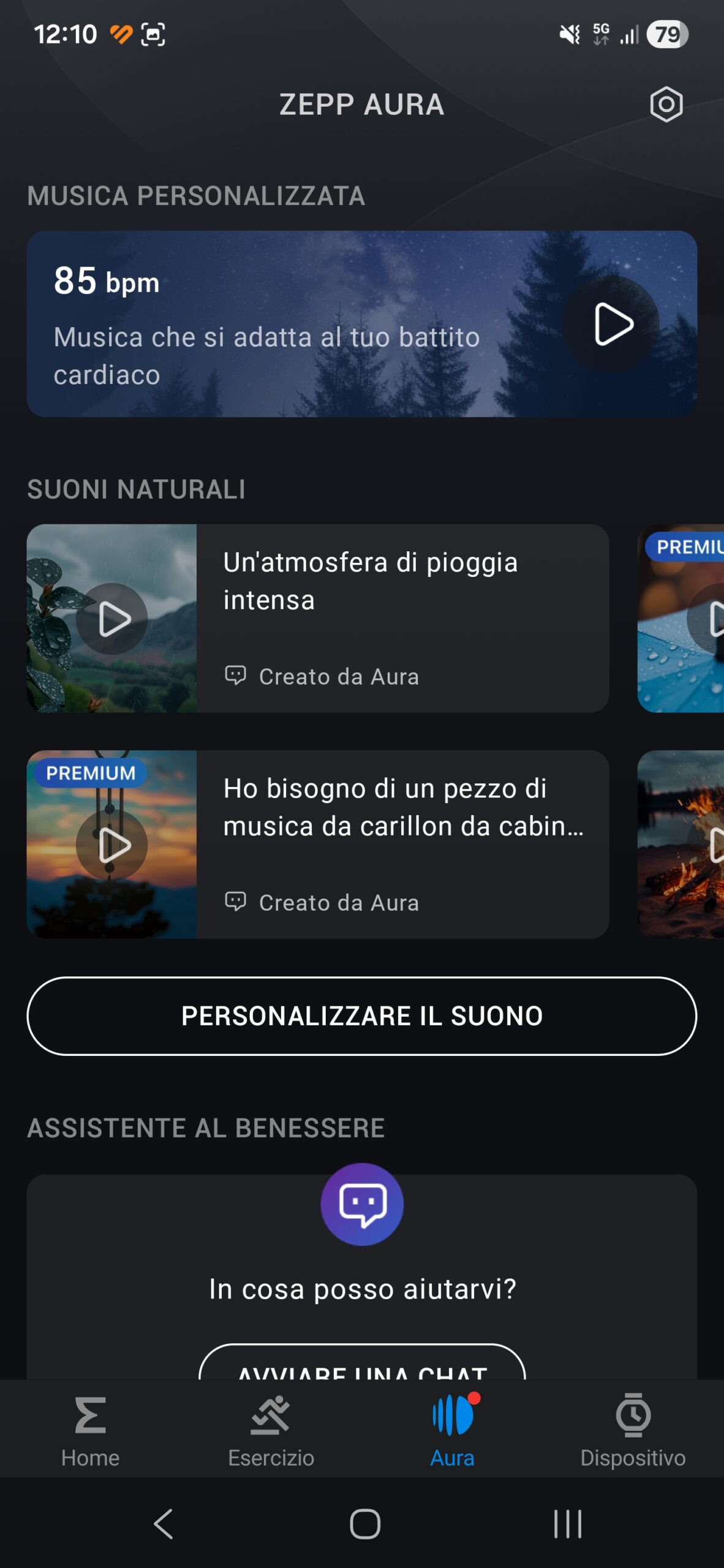Play the 85 bpm heart rate music
Image resolution: width=724 pixels, height=1568 pixels.
(x=611, y=324)
